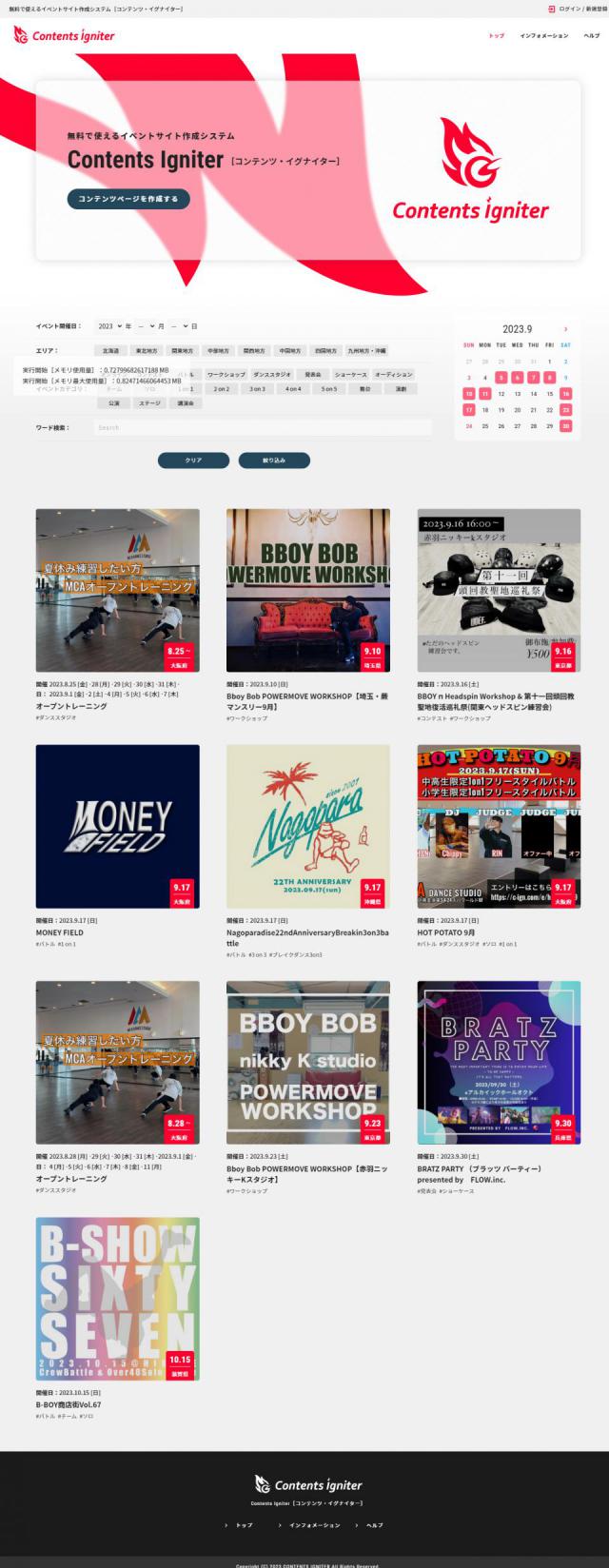Go to the インフォメーション page in the header

tap(543, 35)
